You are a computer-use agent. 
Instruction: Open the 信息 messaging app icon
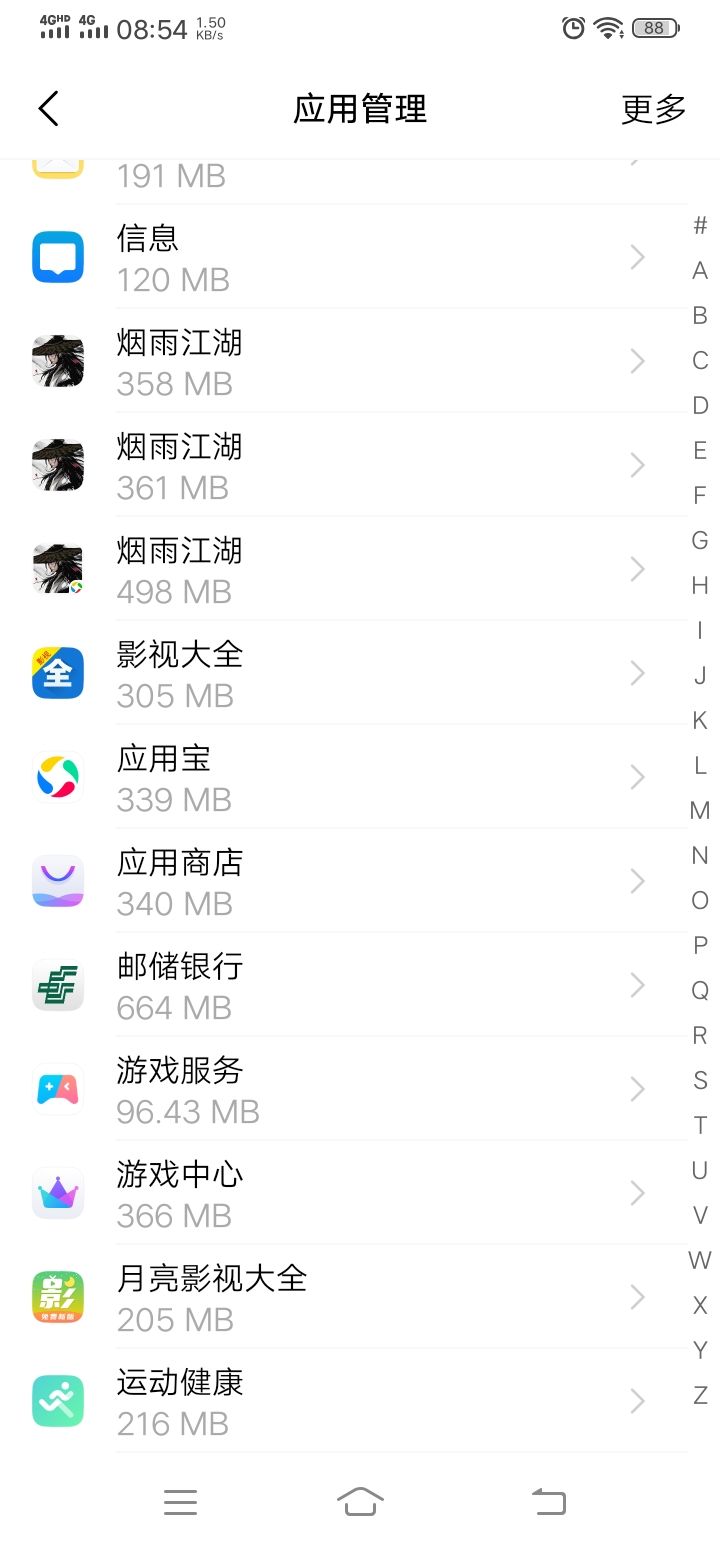pyautogui.click(x=57, y=257)
